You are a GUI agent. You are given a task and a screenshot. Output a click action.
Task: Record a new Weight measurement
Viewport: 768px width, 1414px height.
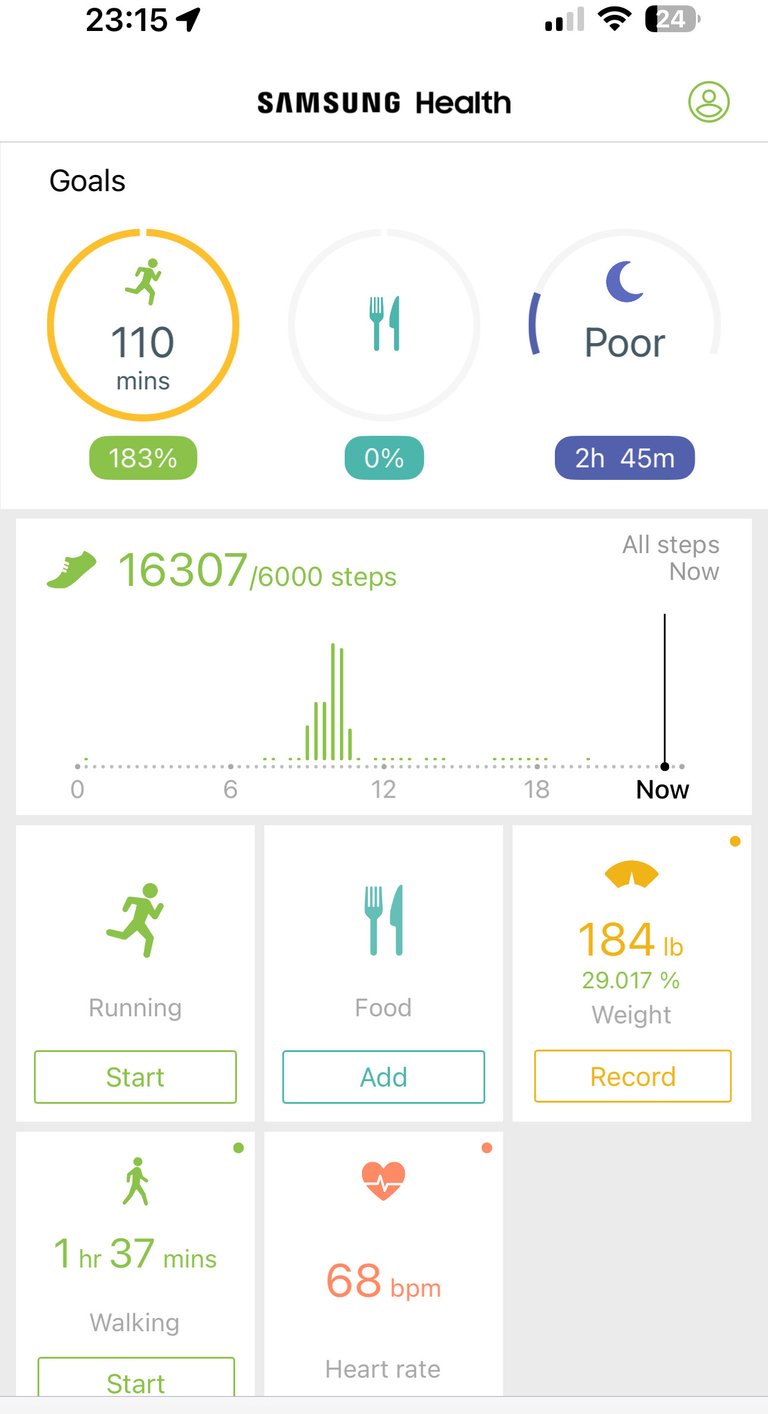632,1077
